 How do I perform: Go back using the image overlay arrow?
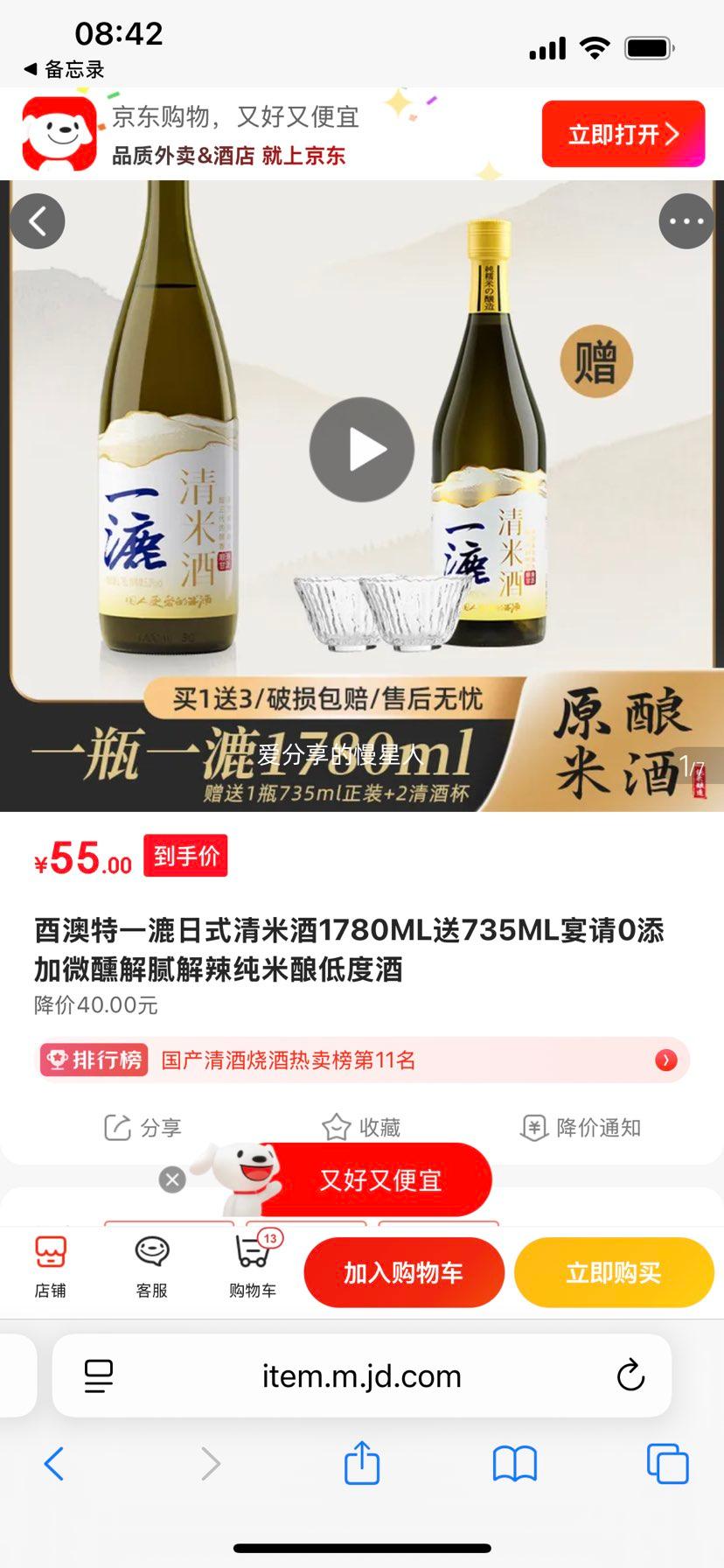click(x=38, y=221)
